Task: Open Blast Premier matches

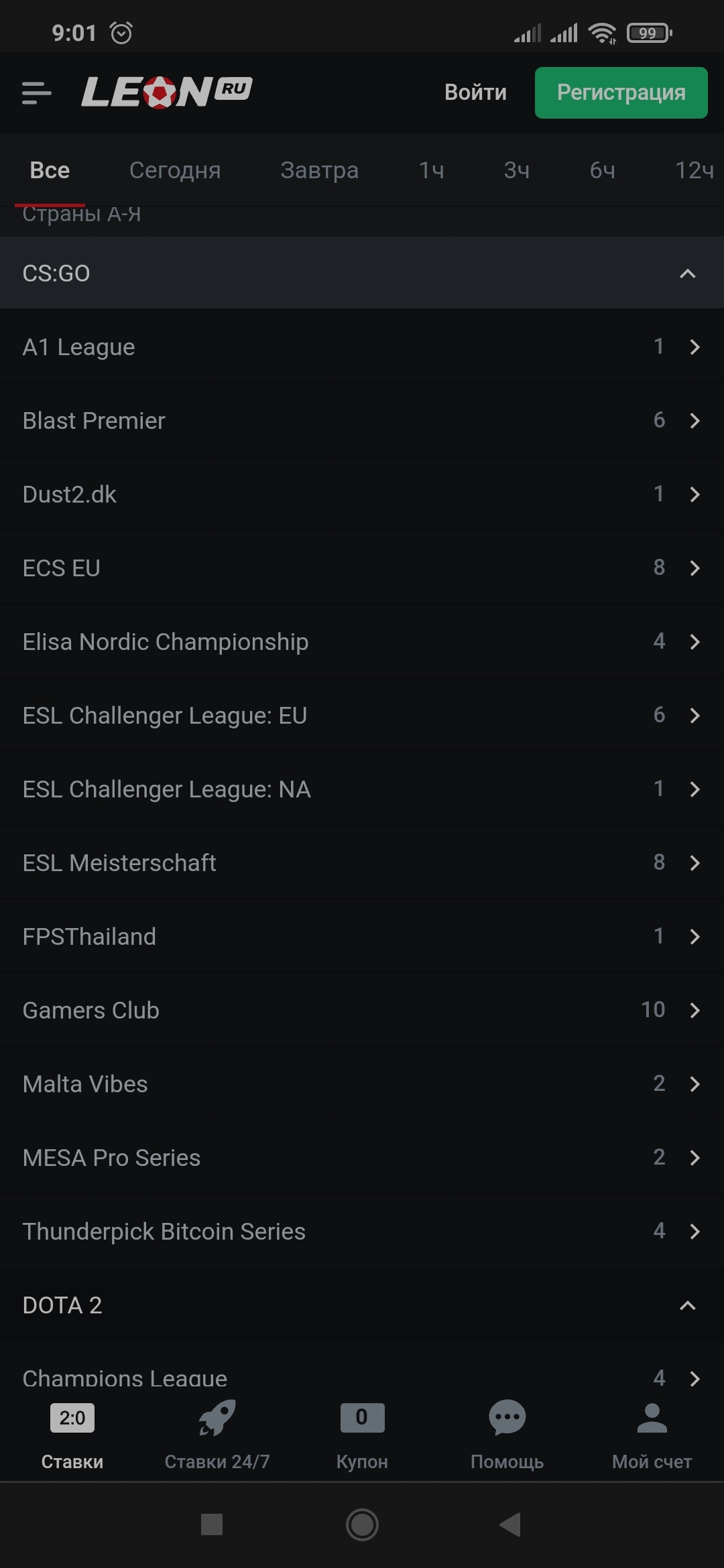Action: (362, 420)
